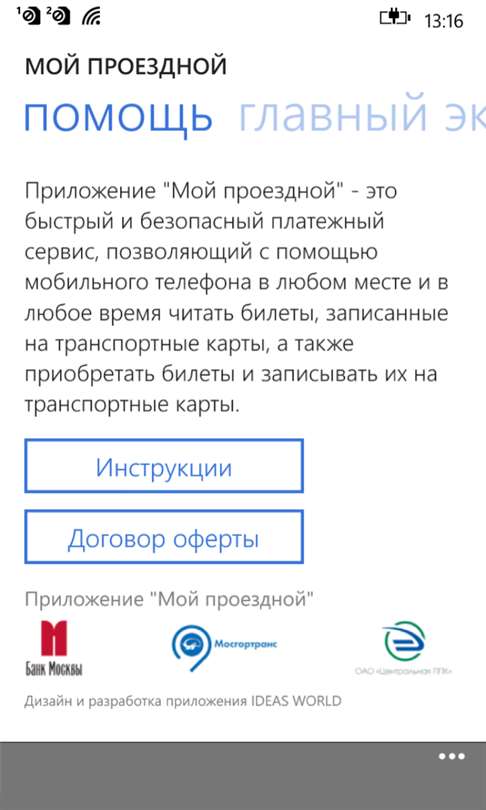Image resolution: width=486 pixels, height=810 pixels.
Task: Switch to the главный экран tab
Action: 362,116
